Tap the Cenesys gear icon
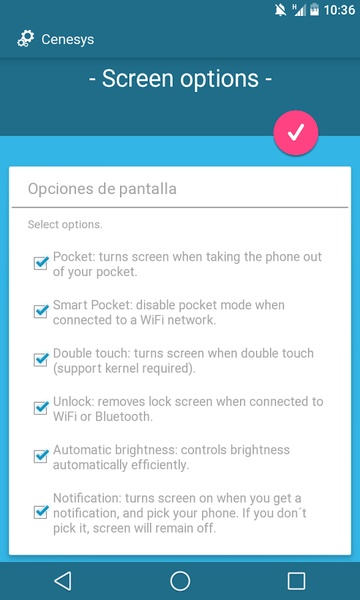Screen dimensions: 360x600 (26, 39)
